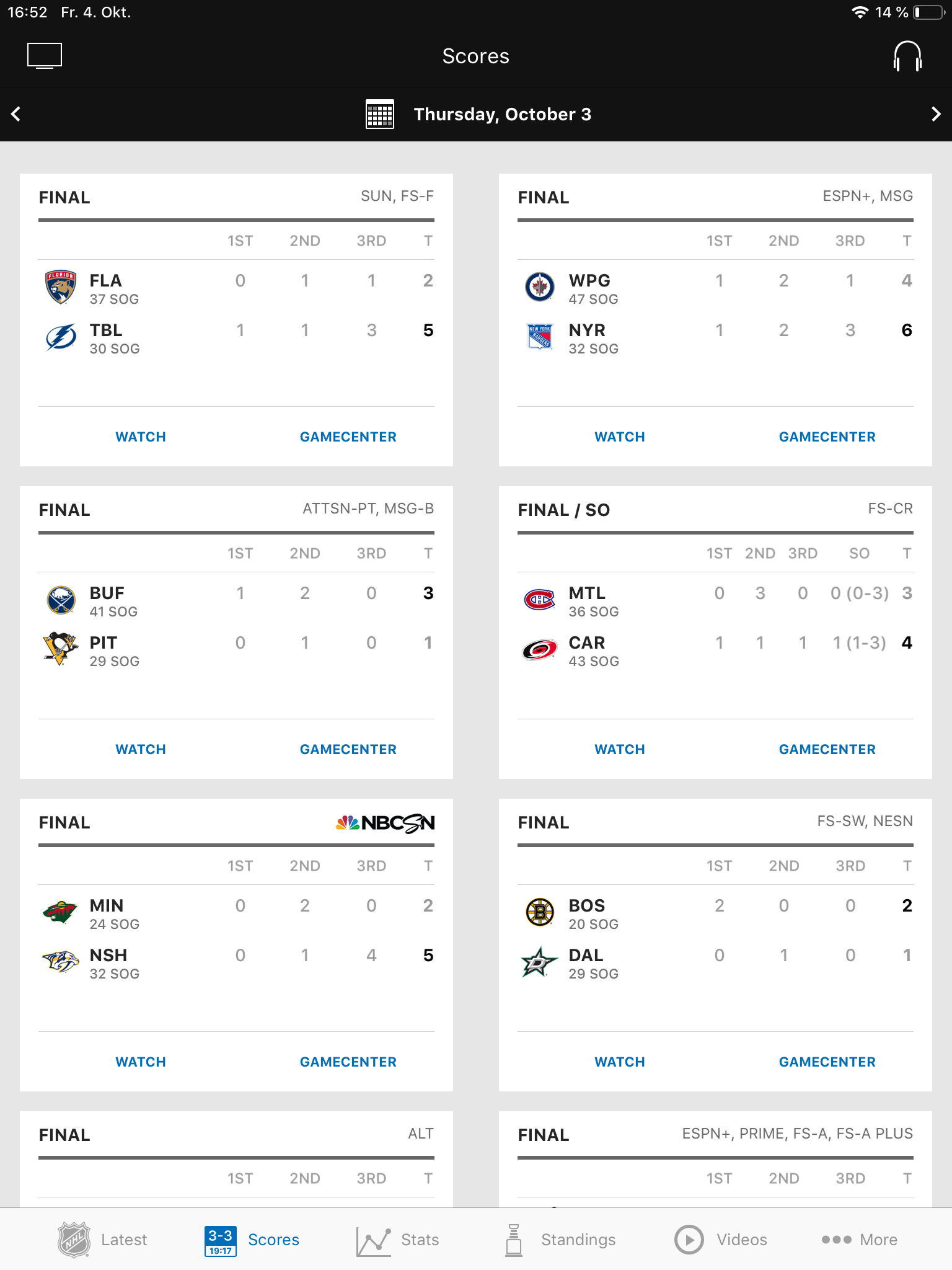
Task: Open Gamecenter for BOS vs DAL
Action: click(x=827, y=1062)
